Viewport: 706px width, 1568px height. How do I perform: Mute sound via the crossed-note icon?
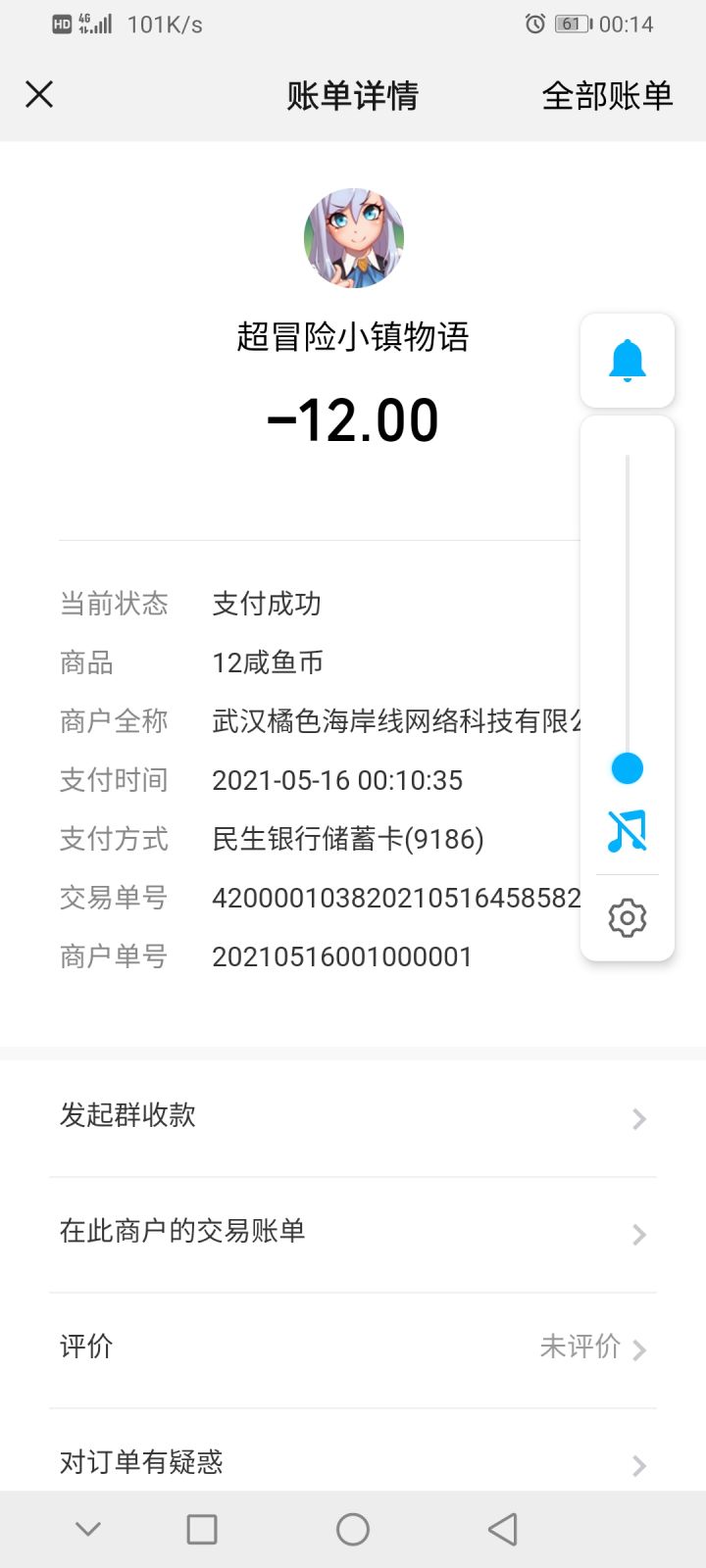tap(627, 831)
